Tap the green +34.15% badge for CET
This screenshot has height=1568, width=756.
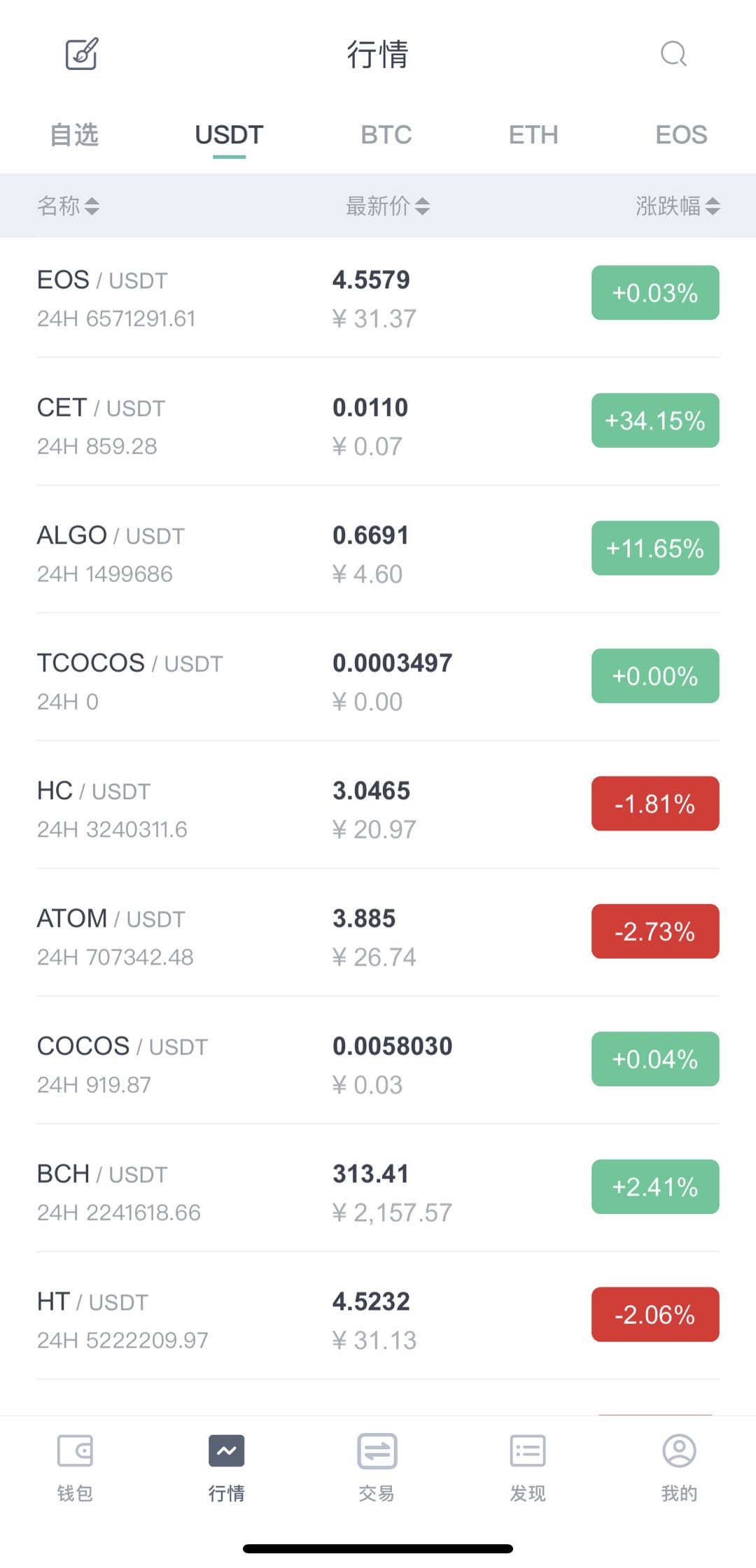(x=654, y=421)
